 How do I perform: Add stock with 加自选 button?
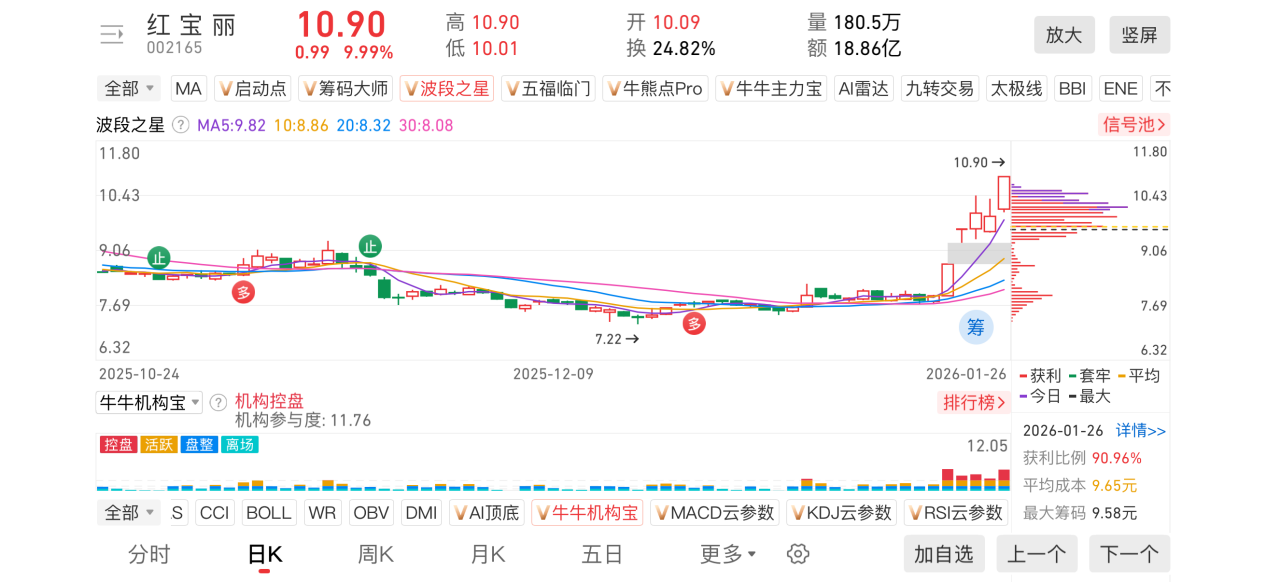click(x=943, y=554)
